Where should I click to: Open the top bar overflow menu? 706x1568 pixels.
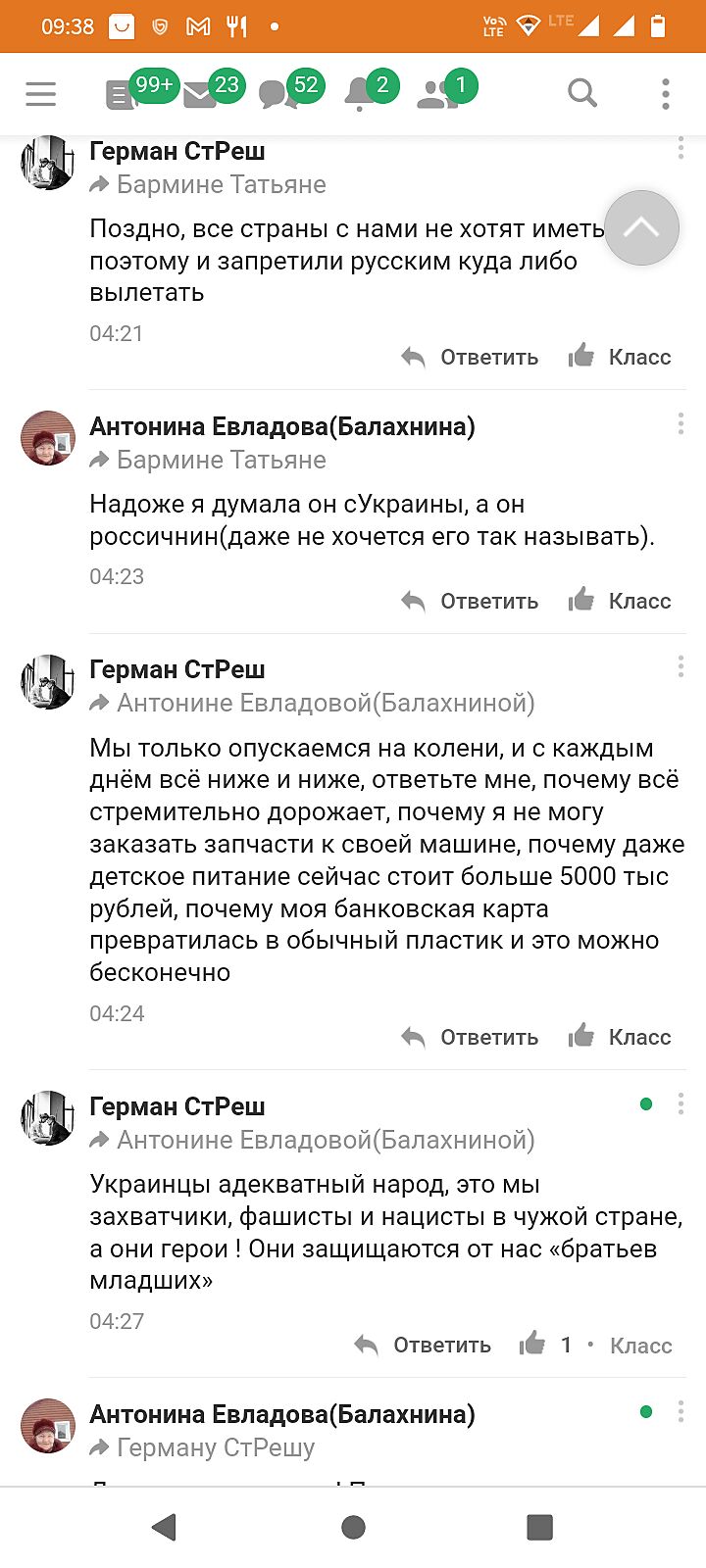[666, 94]
